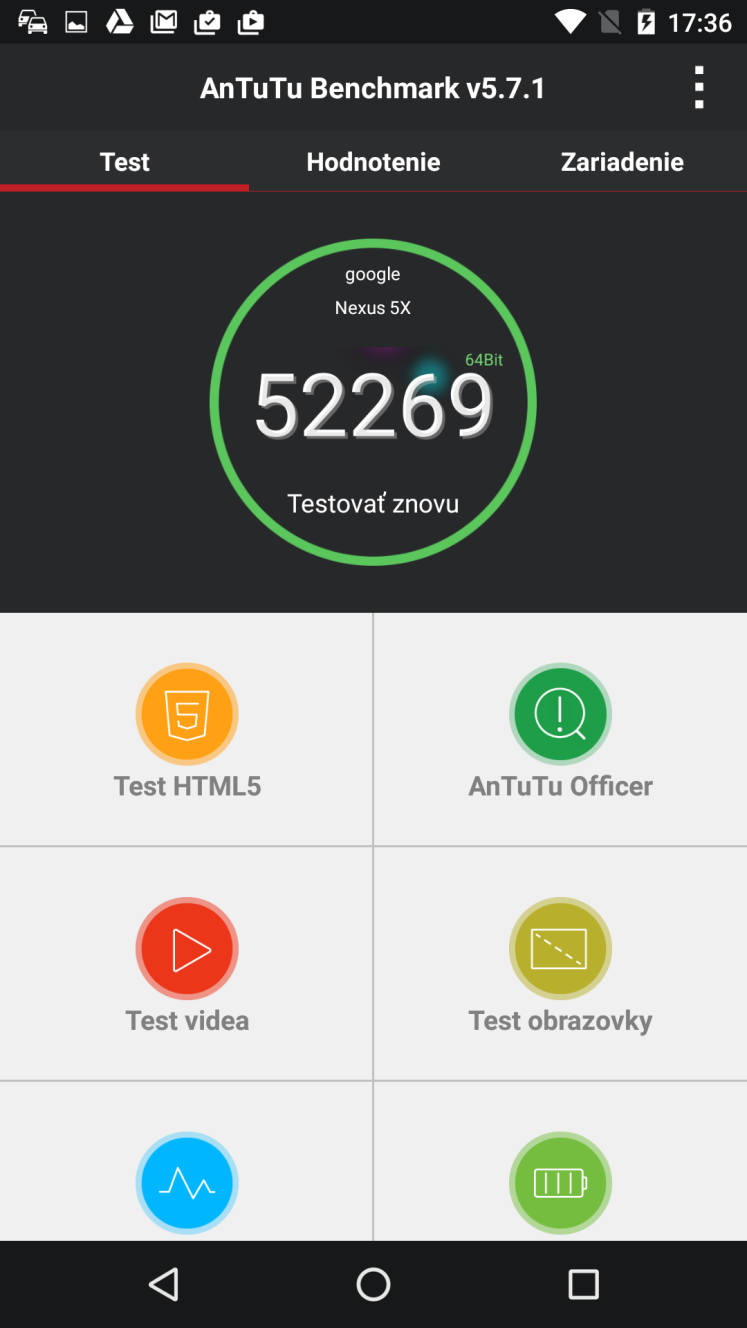Select the Test tab
This screenshot has height=1328, width=747.
coord(124,162)
